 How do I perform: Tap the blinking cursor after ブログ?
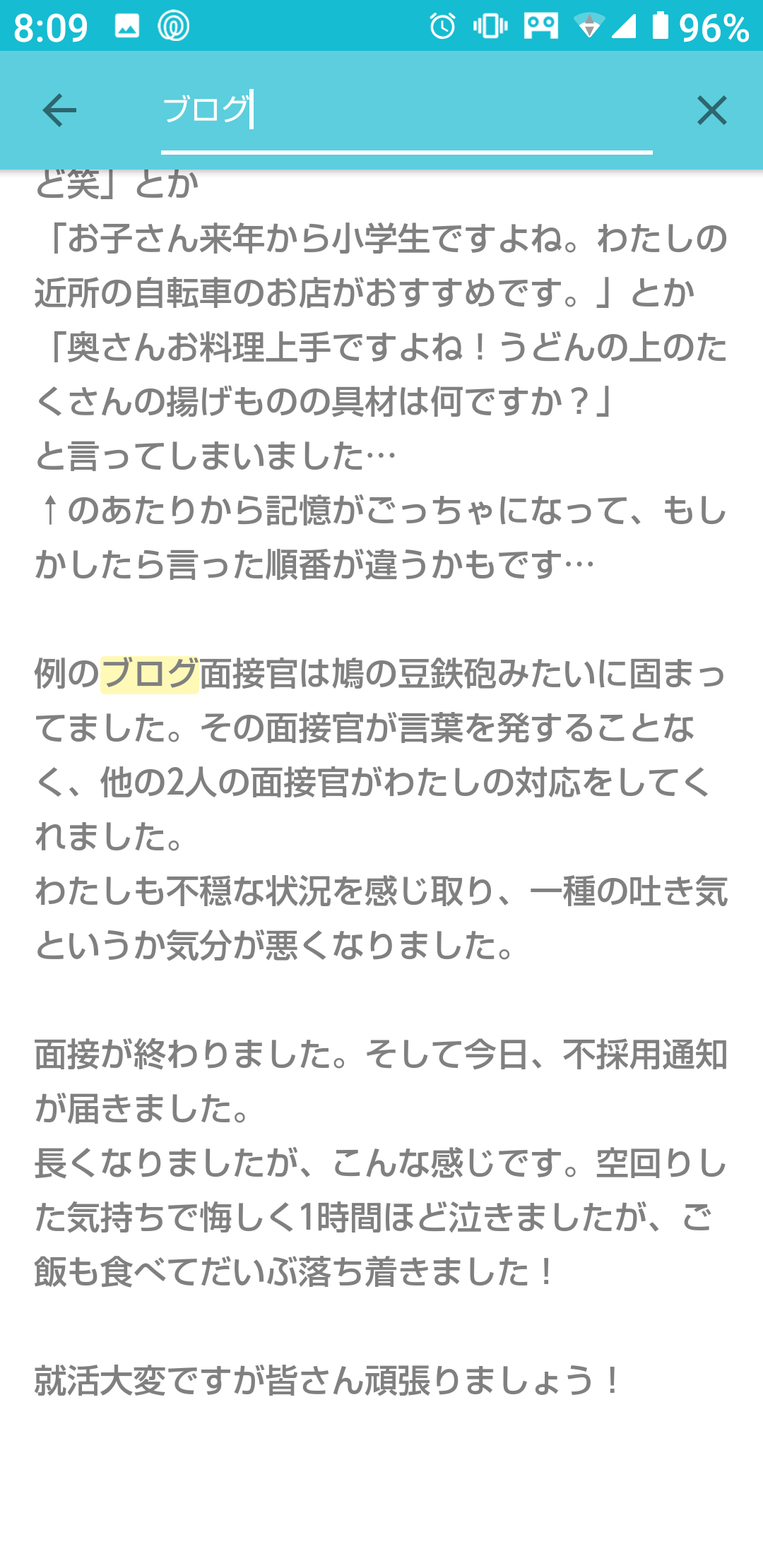[x=251, y=111]
